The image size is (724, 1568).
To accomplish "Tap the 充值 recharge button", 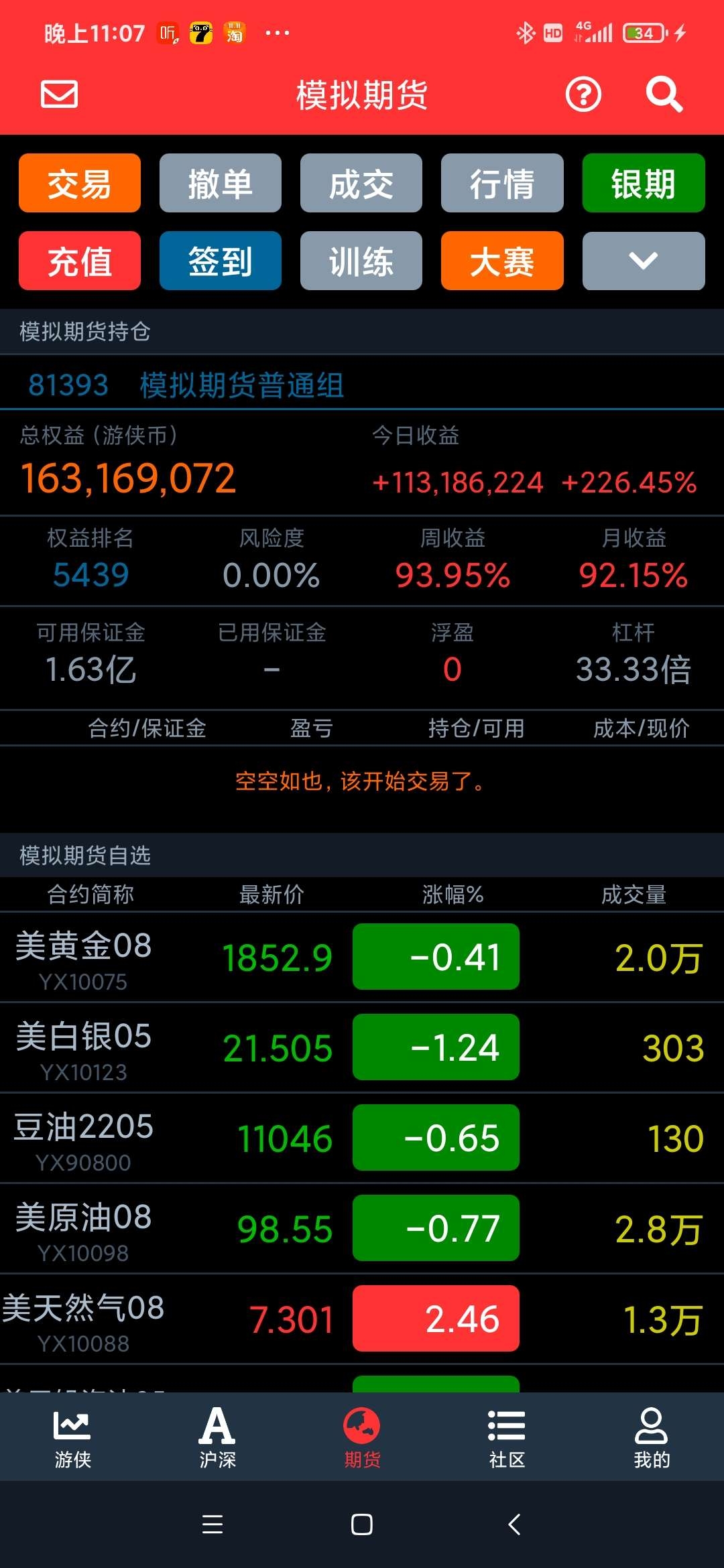I will (80, 261).
